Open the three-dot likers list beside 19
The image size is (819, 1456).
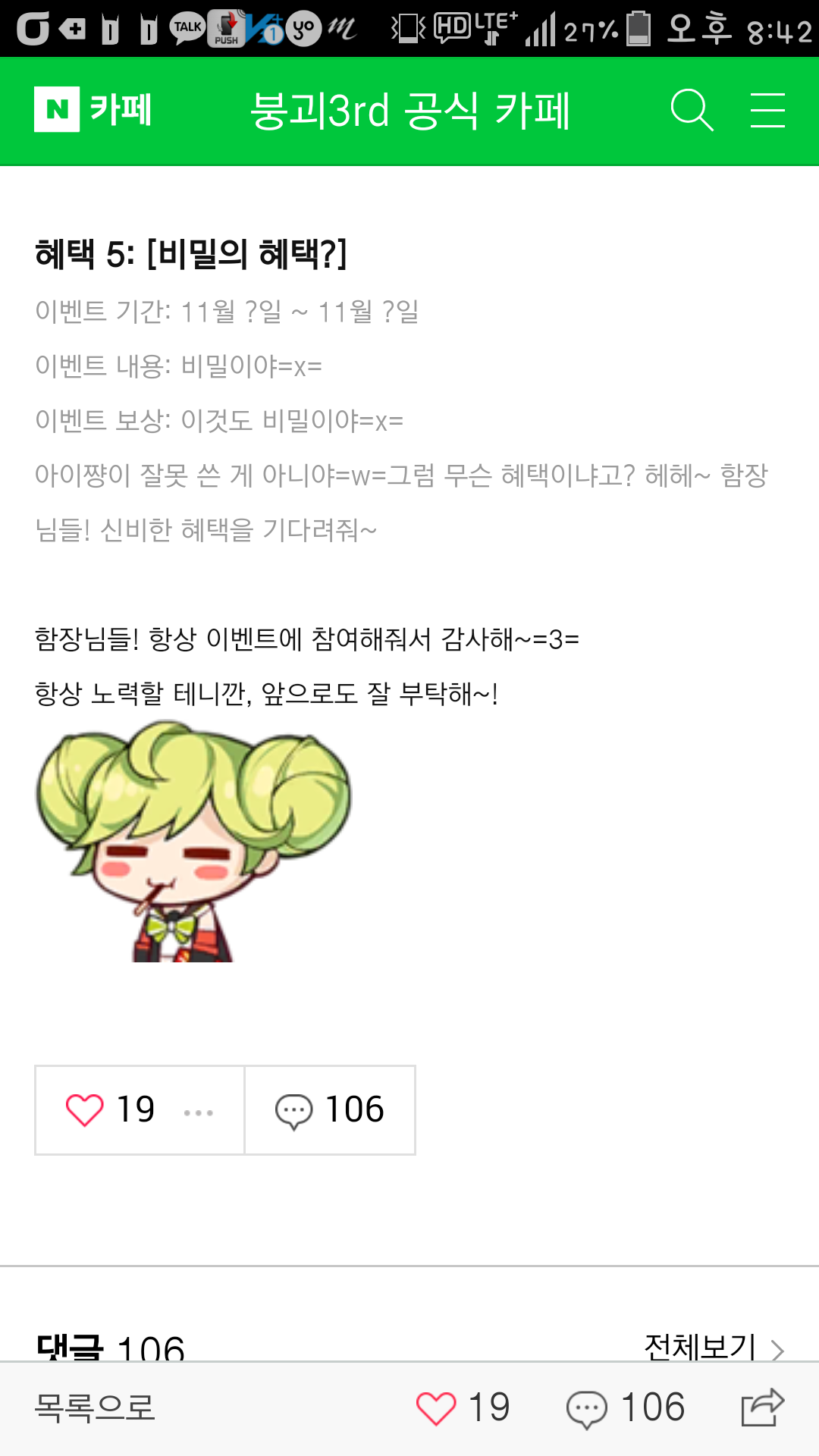199,1112
